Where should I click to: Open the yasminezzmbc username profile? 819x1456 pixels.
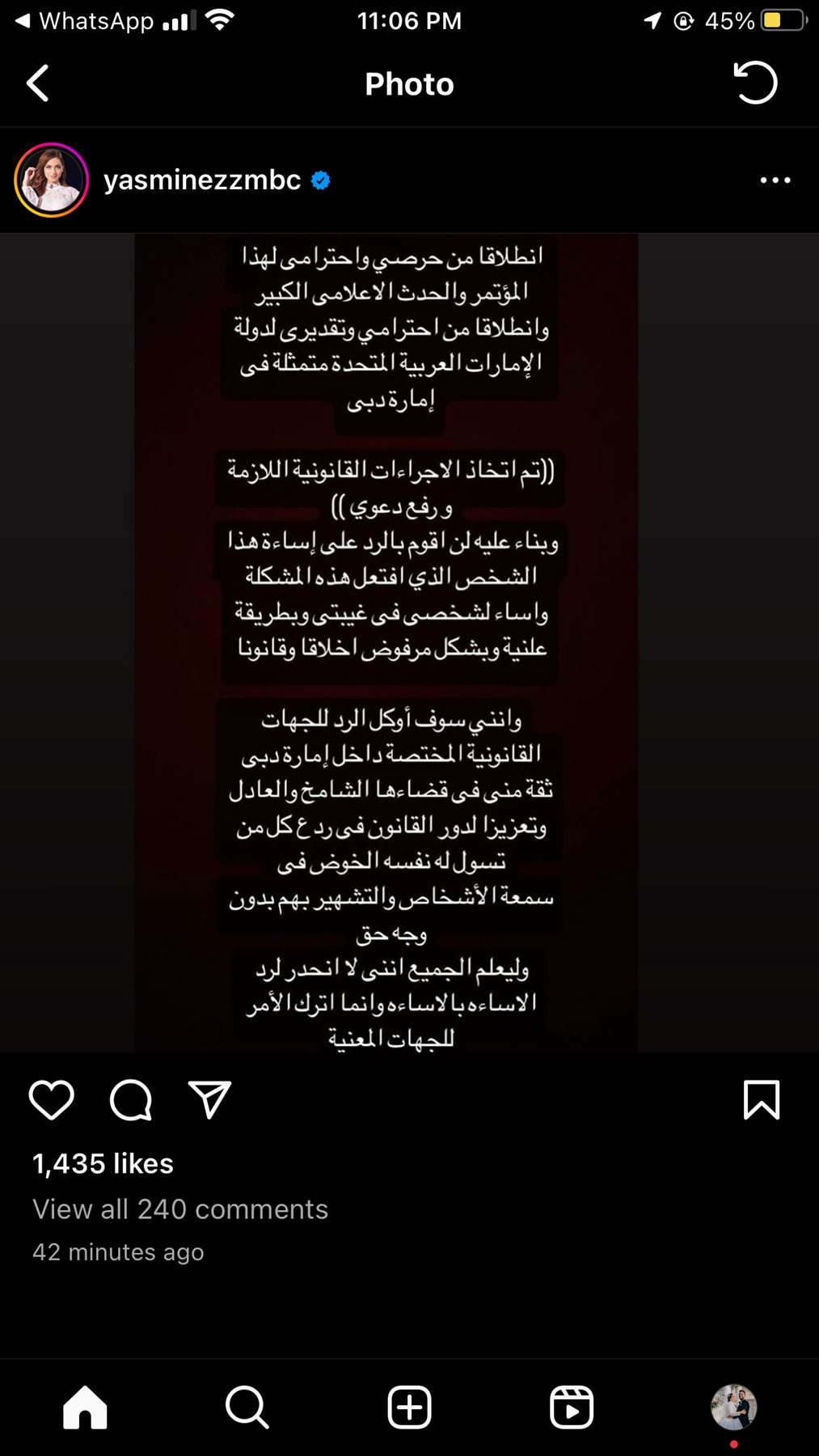(x=202, y=180)
